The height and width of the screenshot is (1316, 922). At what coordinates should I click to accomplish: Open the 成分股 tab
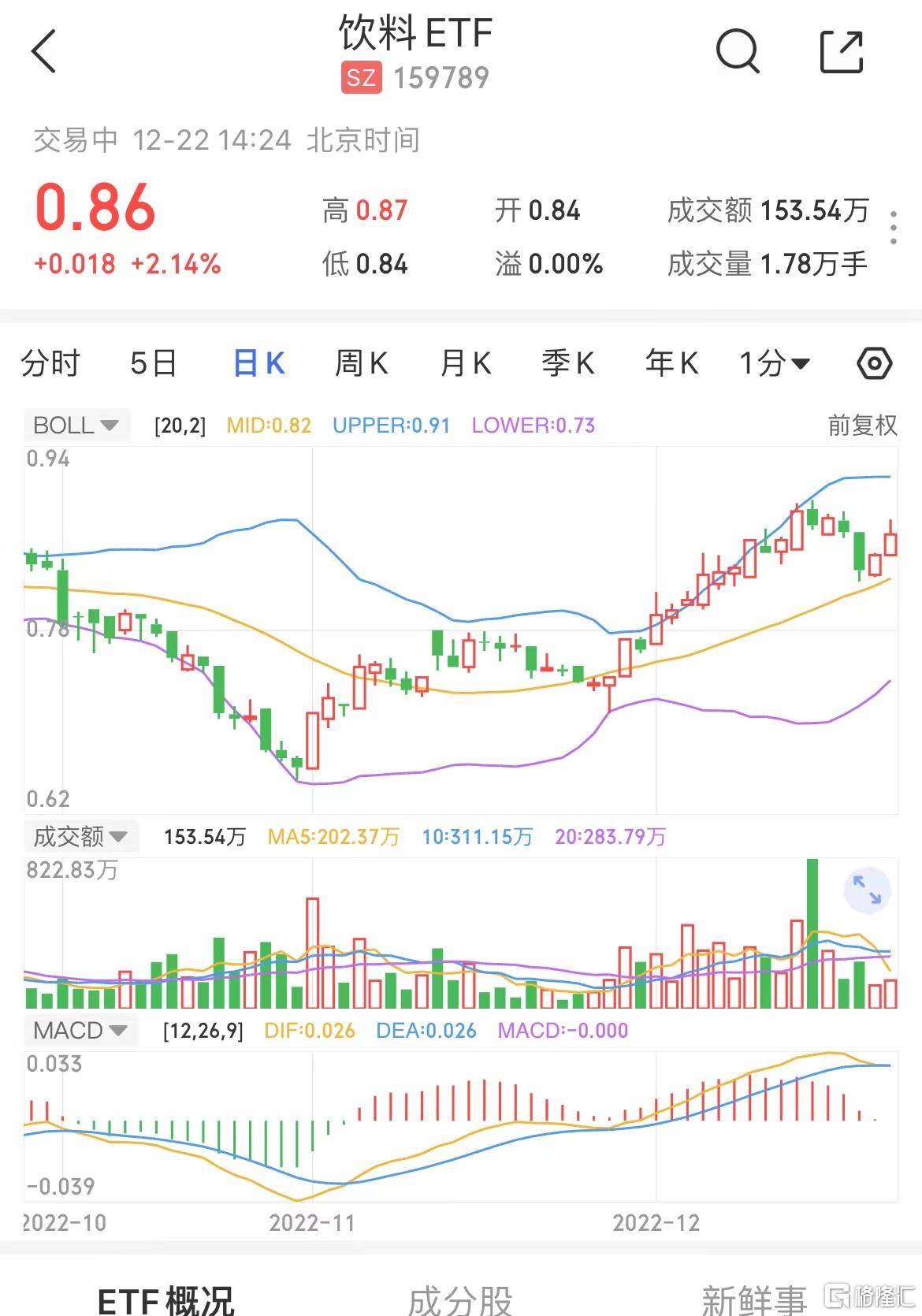click(x=460, y=1299)
